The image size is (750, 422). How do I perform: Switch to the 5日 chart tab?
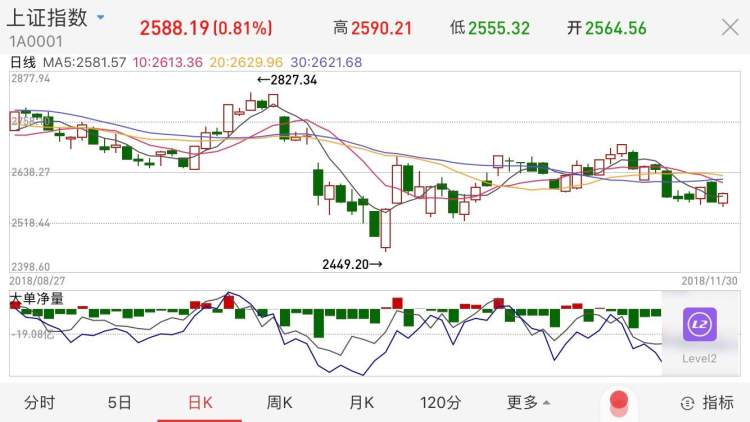coord(120,403)
